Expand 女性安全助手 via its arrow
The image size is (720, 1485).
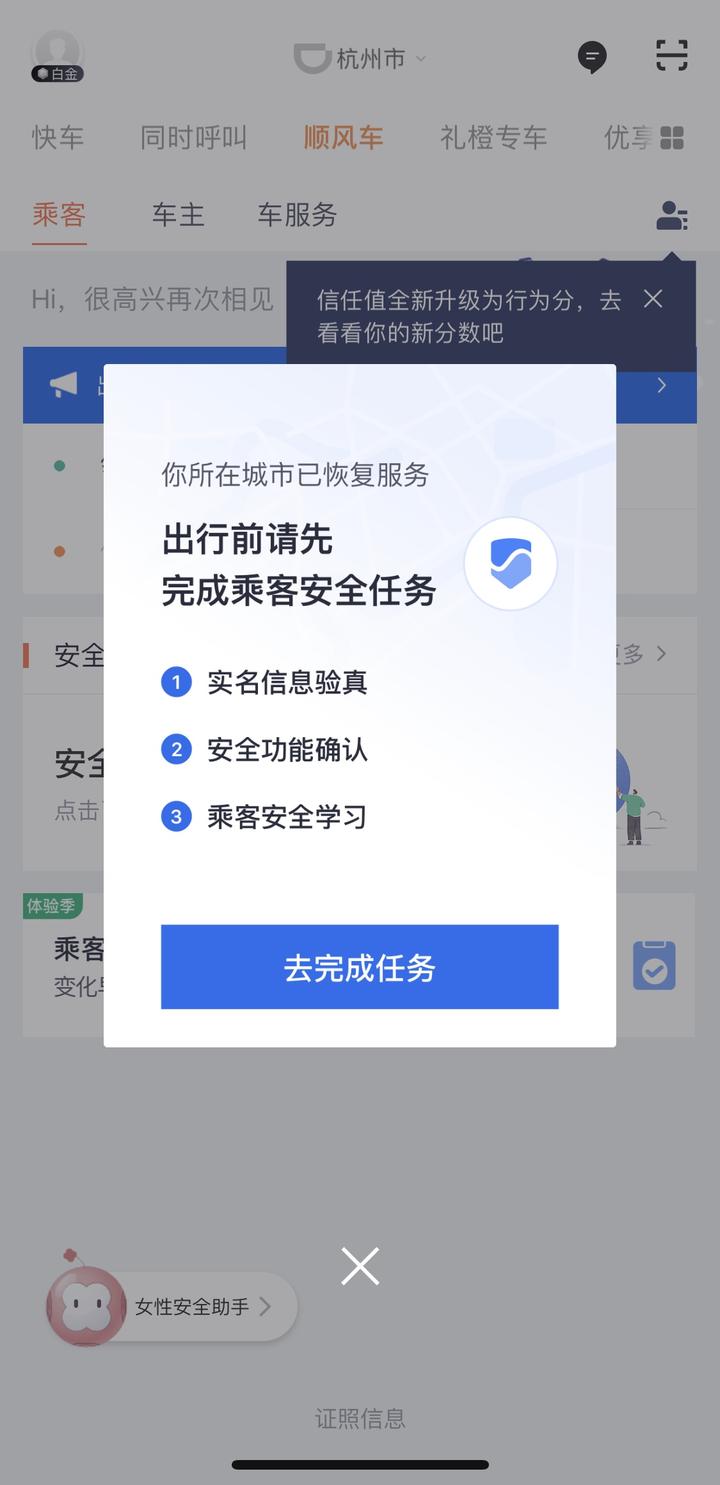pos(264,1306)
